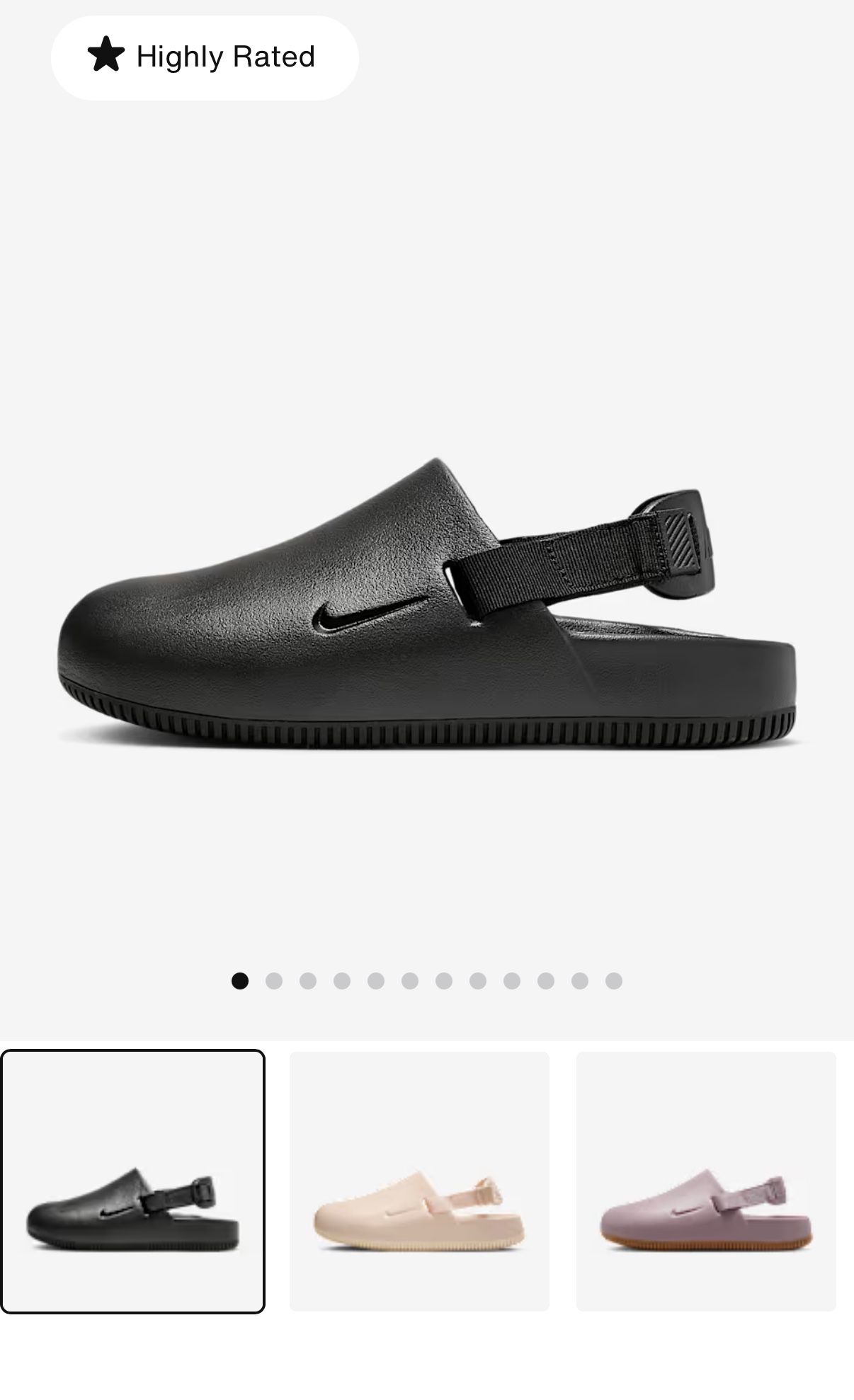Click the heel strap buckle on the product image

click(x=678, y=544)
